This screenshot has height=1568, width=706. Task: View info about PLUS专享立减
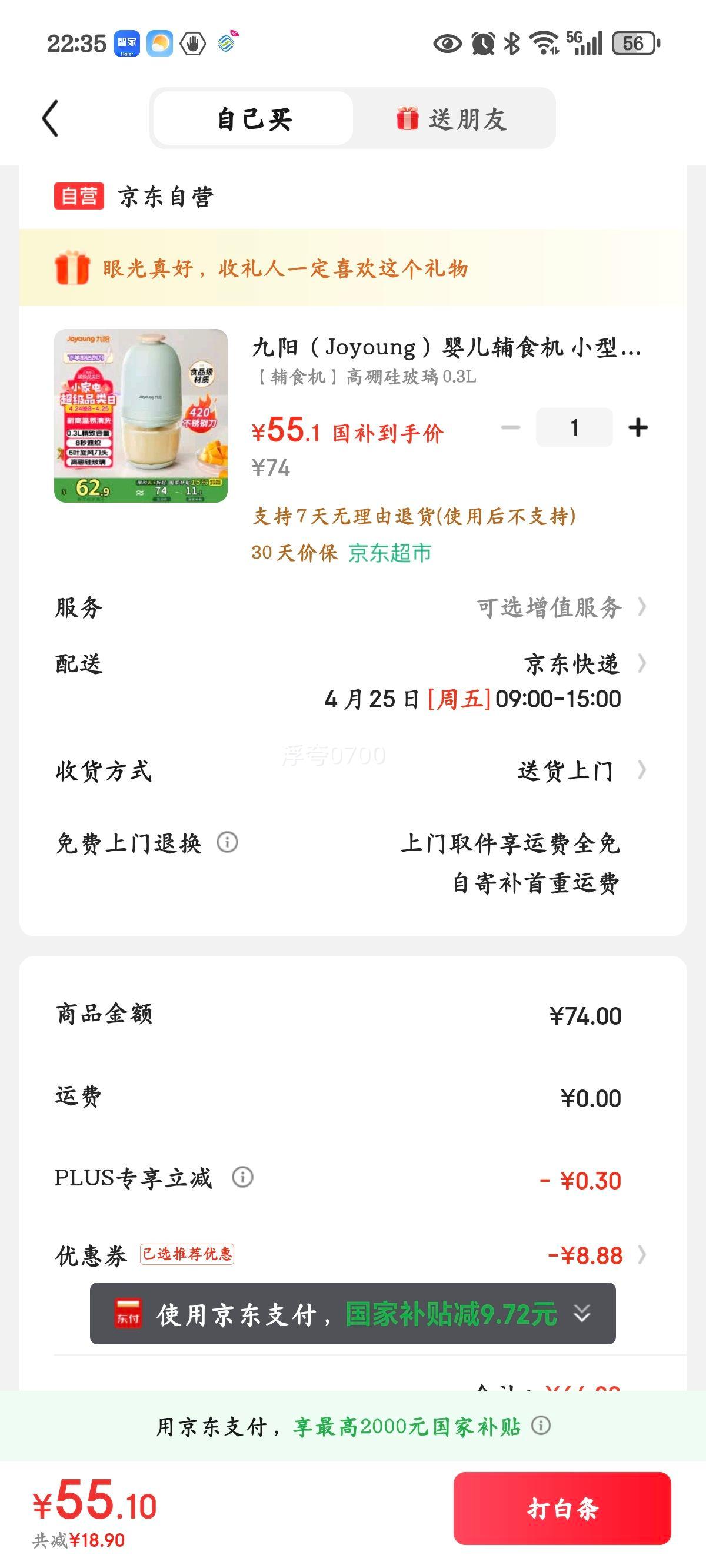click(243, 1177)
